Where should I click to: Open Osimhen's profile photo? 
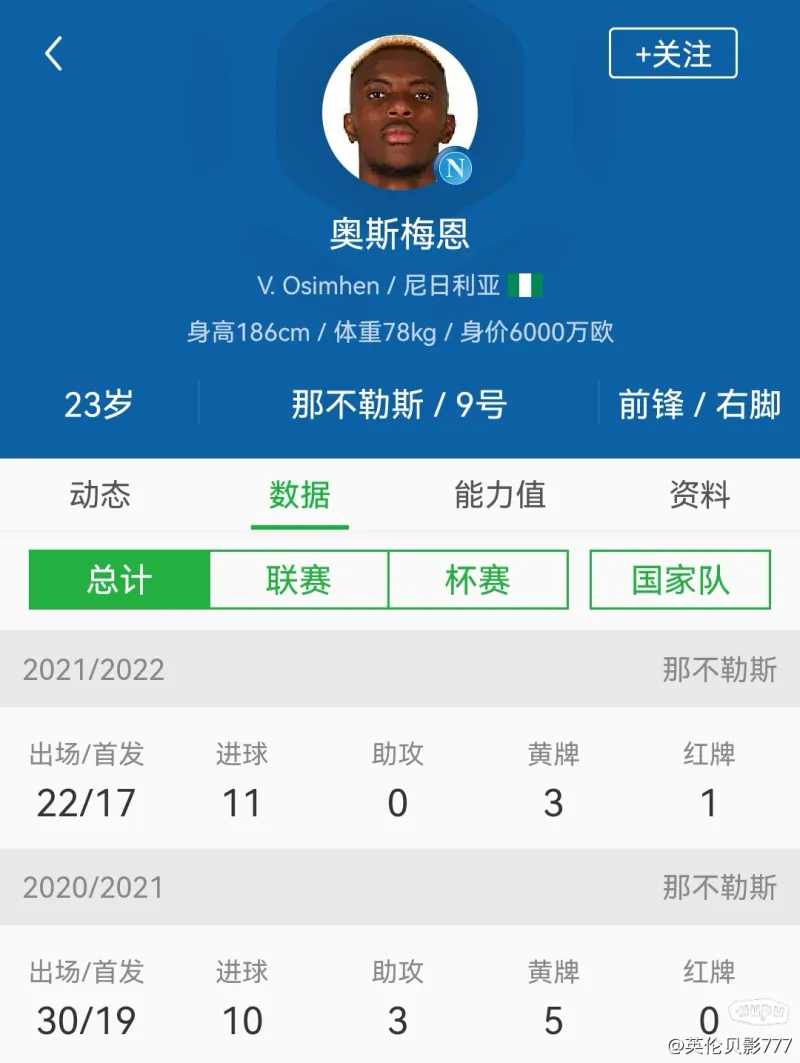pos(399,112)
